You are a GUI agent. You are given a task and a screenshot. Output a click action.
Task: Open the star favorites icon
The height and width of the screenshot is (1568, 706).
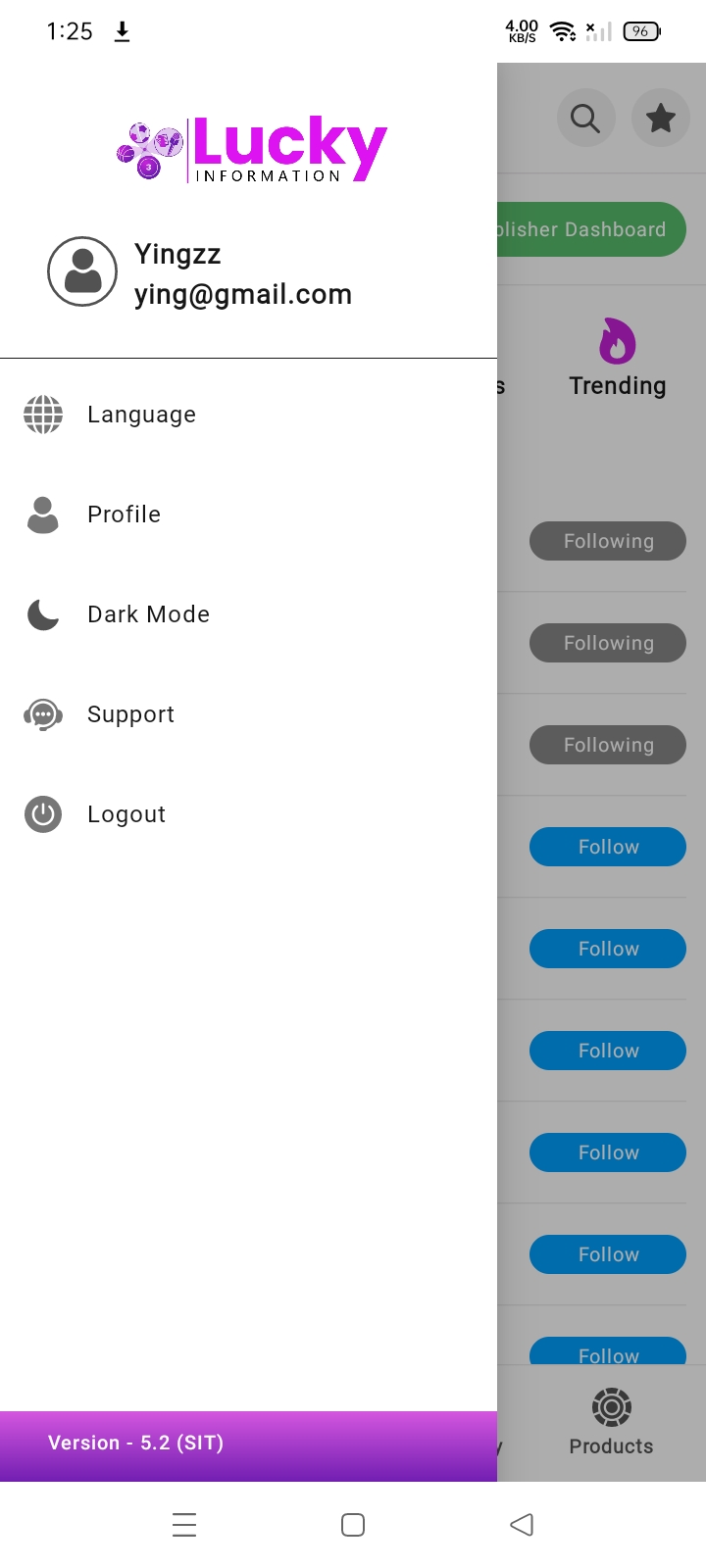point(661,119)
